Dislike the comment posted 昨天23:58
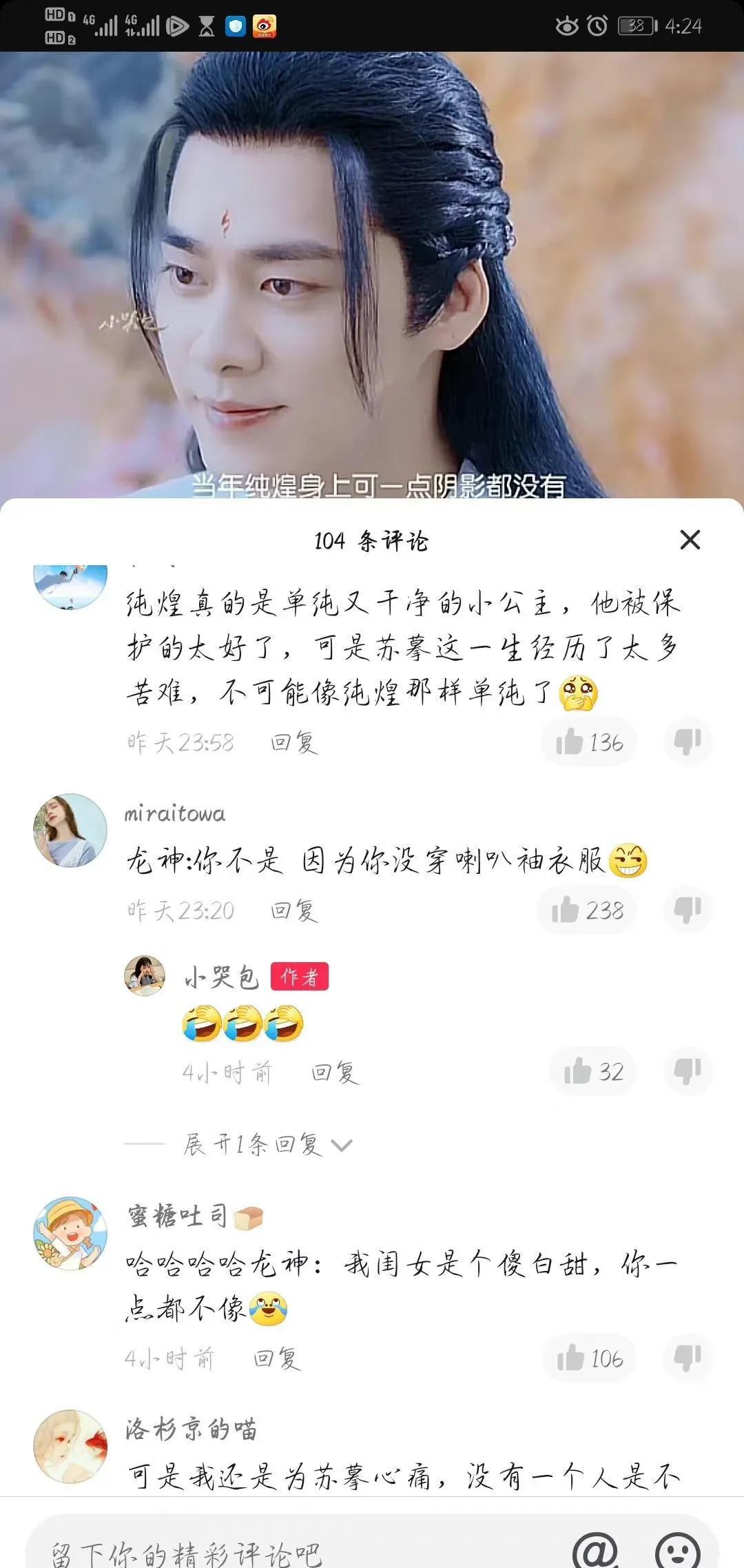 (x=687, y=742)
